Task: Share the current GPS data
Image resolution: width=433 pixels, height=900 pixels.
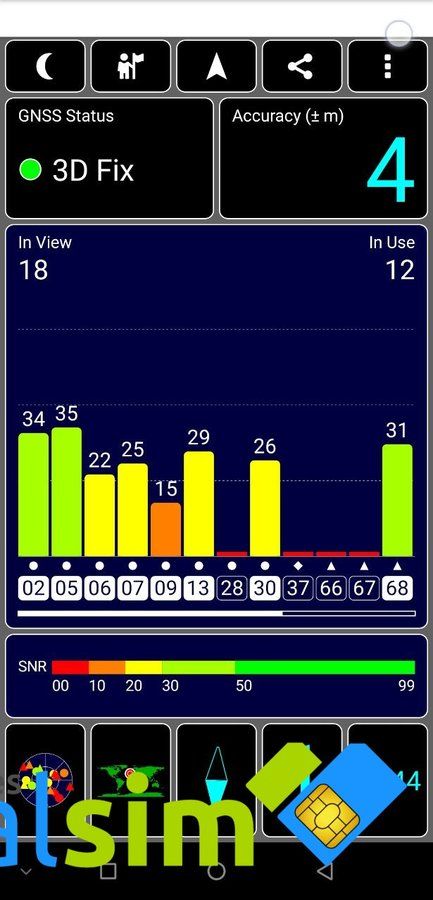Action: [302, 67]
